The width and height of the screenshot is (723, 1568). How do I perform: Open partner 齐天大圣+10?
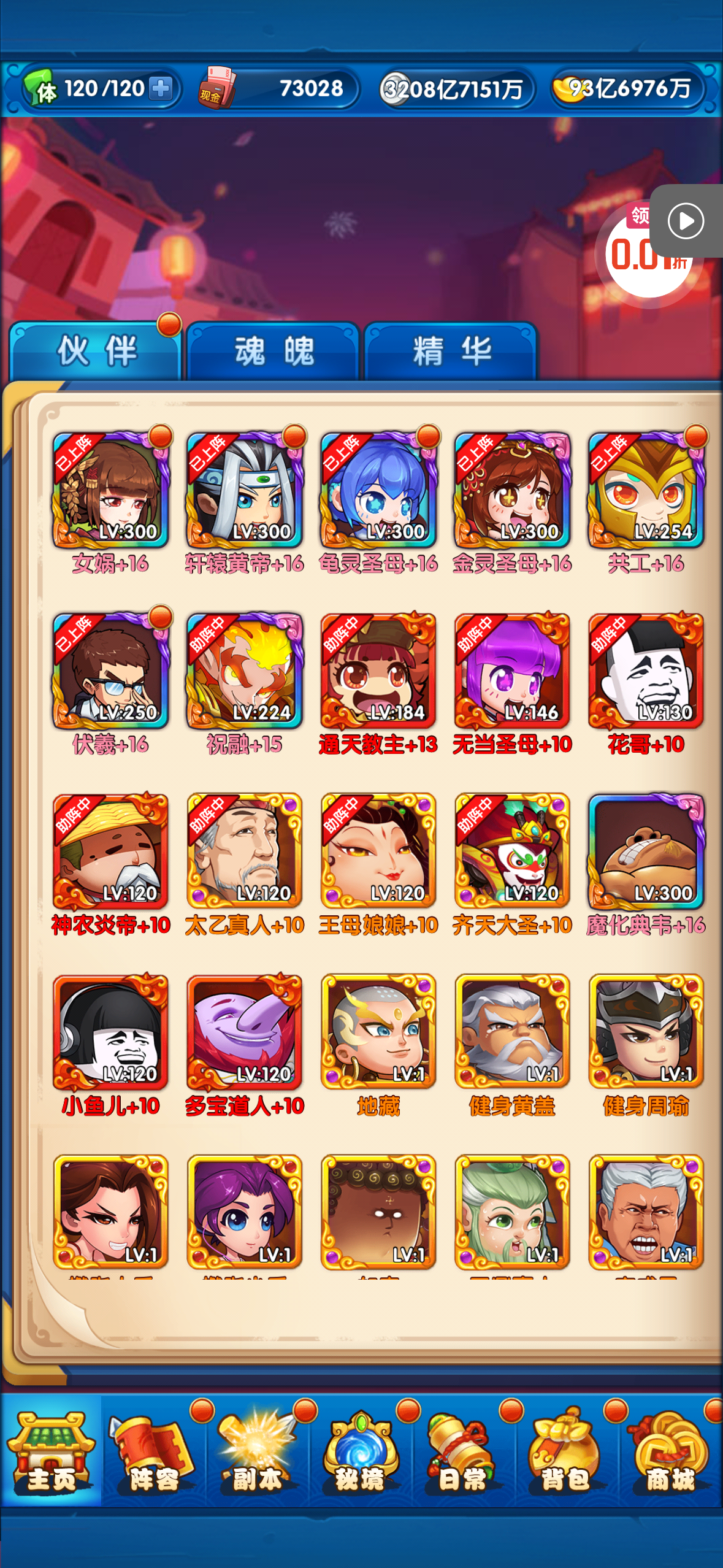[x=512, y=851]
